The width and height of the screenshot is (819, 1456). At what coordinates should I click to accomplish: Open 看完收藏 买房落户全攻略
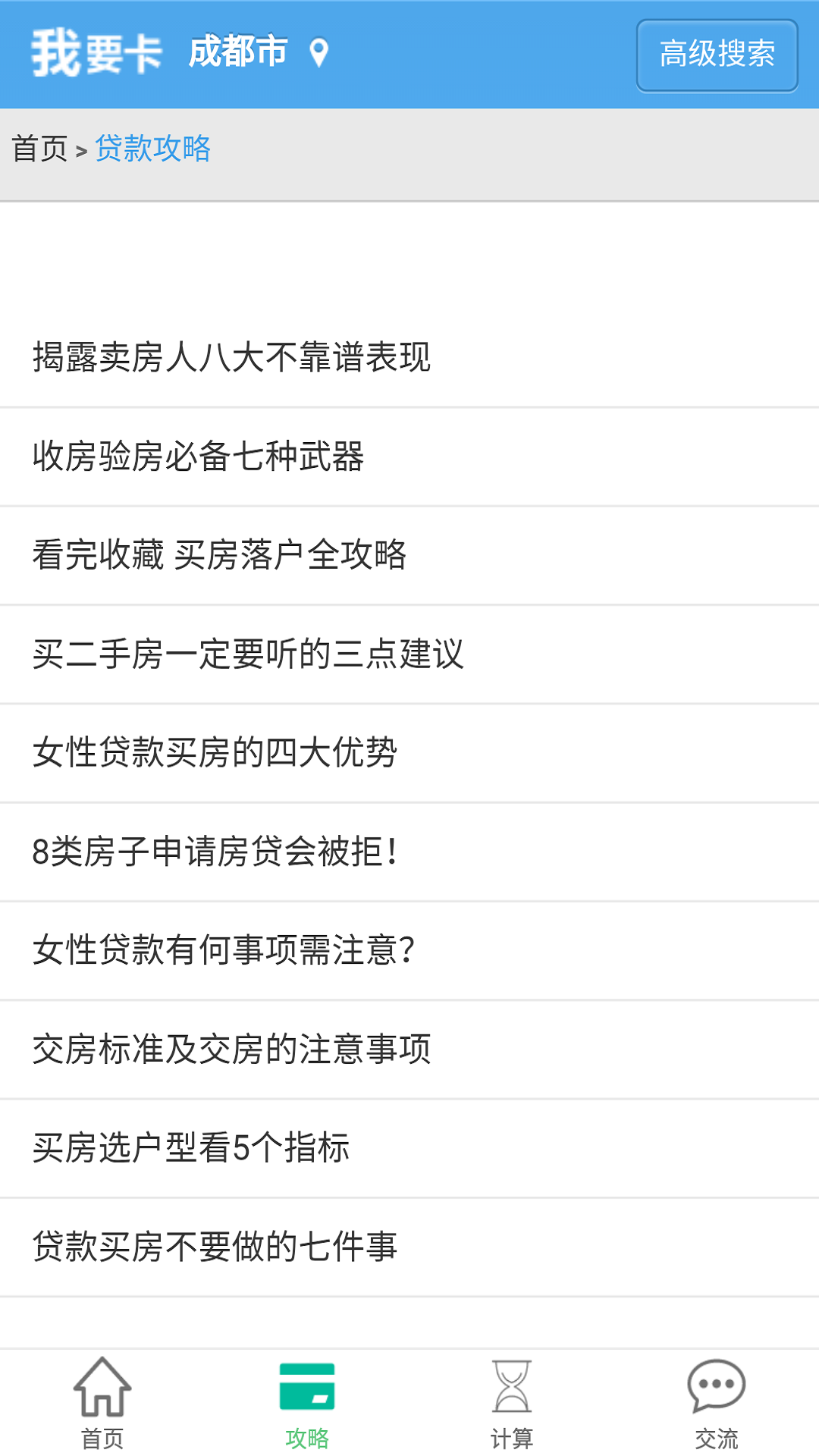pos(219,555)
